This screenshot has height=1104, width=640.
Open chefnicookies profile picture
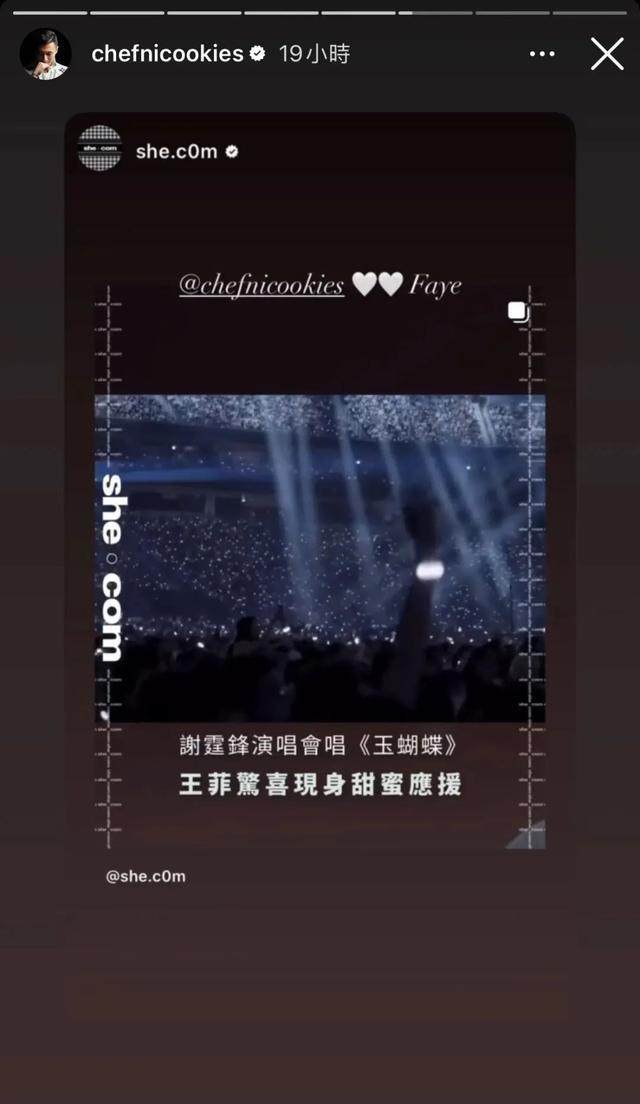tap(45, 54)
